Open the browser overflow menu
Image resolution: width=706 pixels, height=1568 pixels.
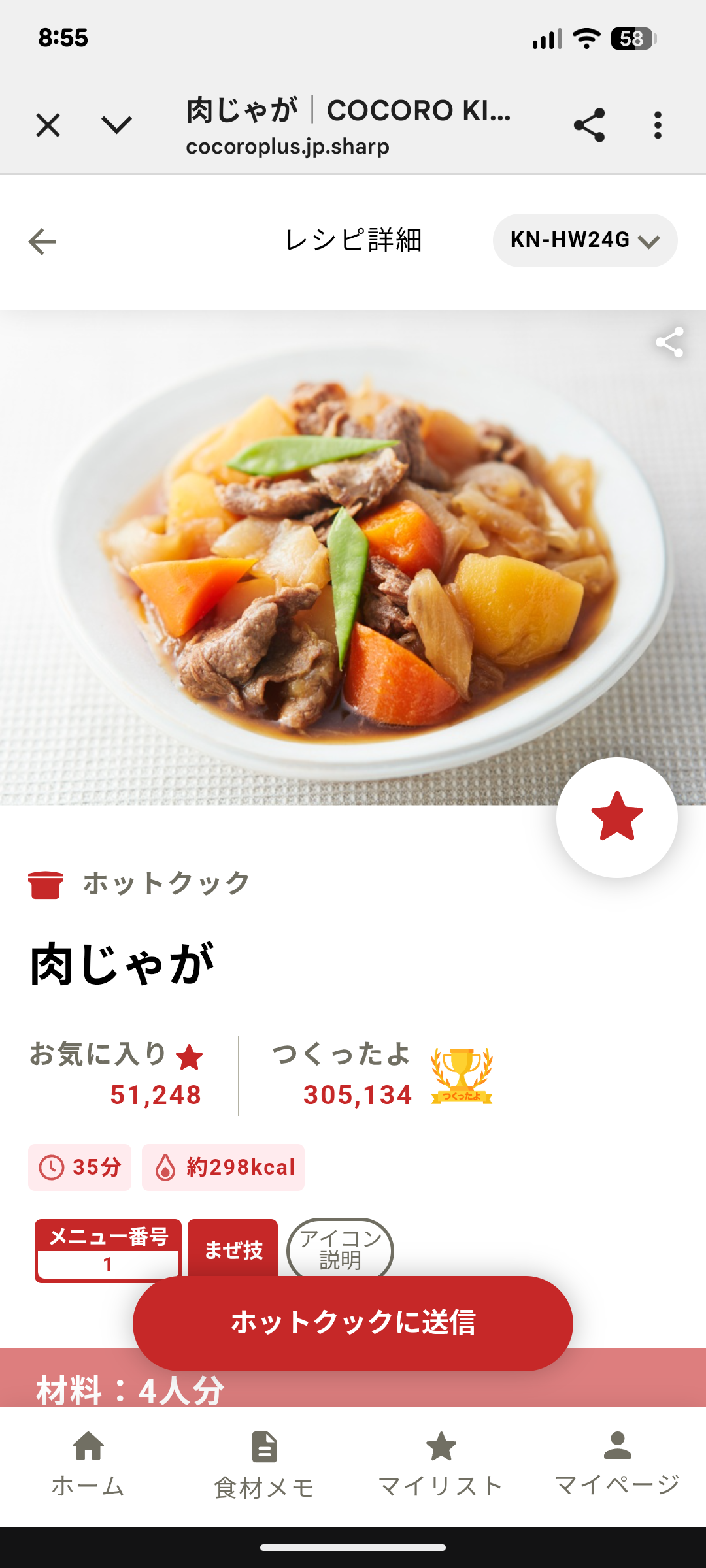click(658, 125)
